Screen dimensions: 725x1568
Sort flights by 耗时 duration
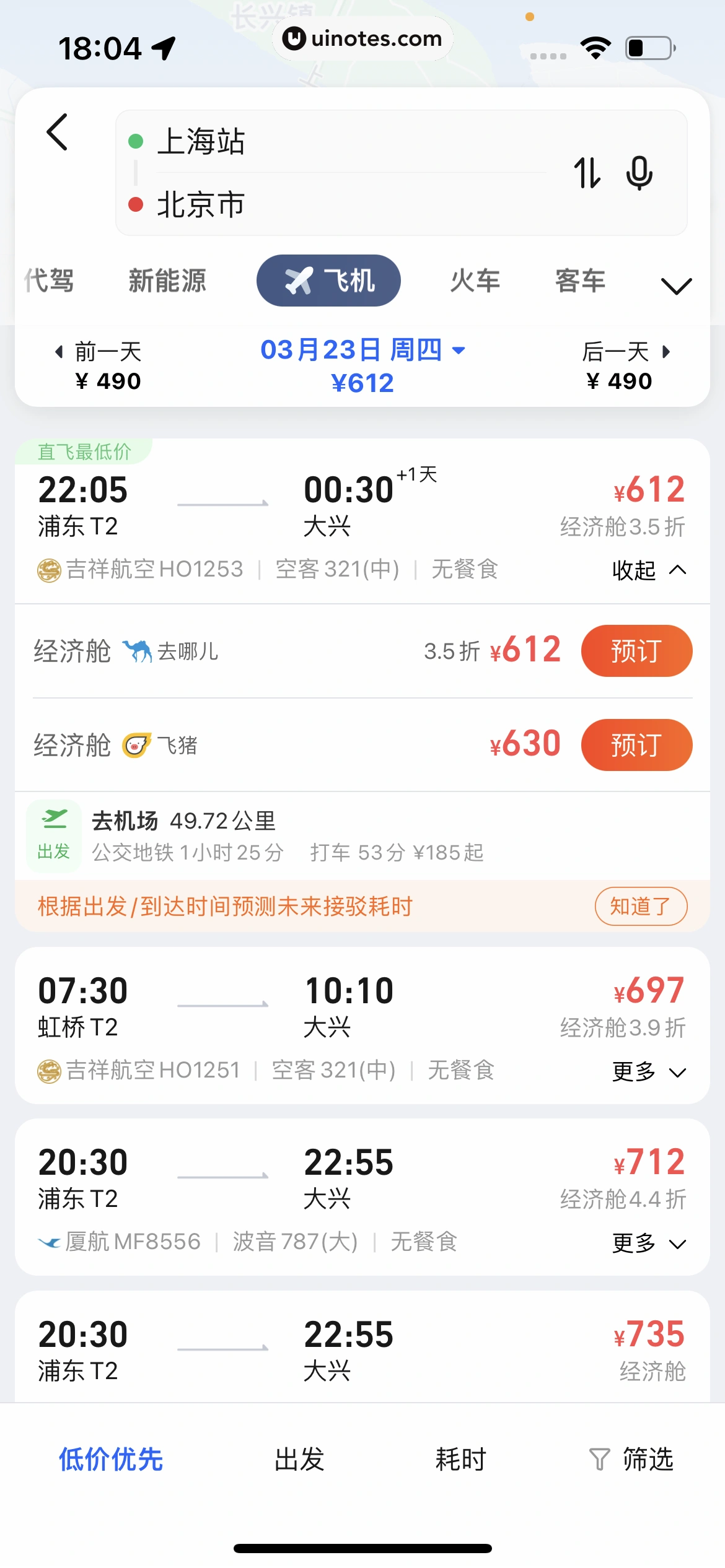(460, 1459)
